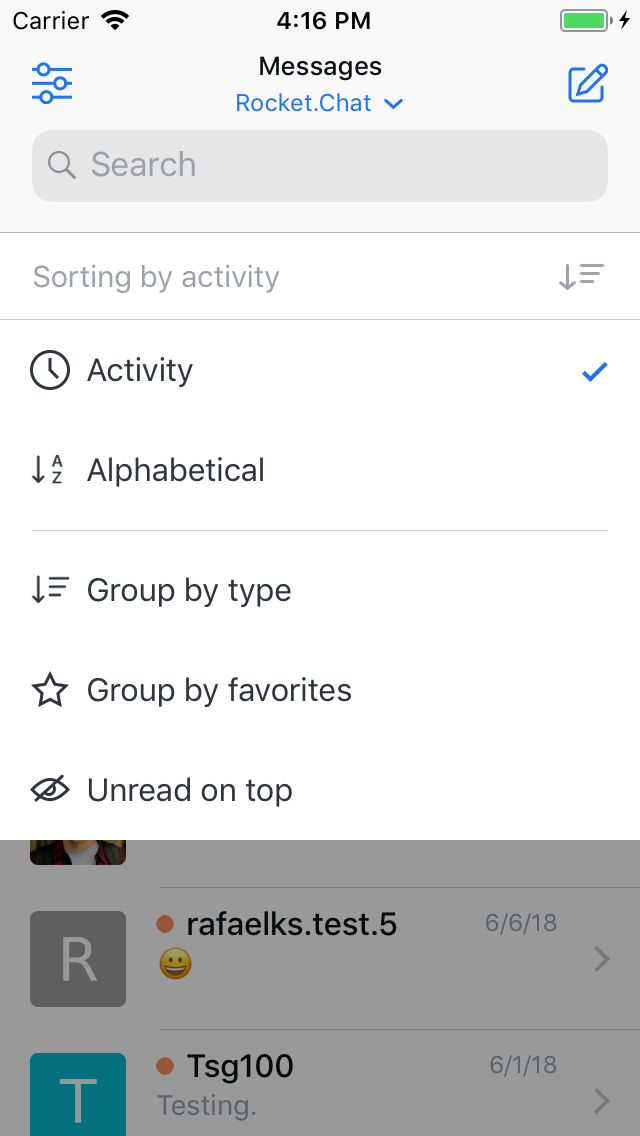This screenshot has width=640, height=1136.
Task: Sort chats by Alphabetical order
Action: click(x=320, y=471)
